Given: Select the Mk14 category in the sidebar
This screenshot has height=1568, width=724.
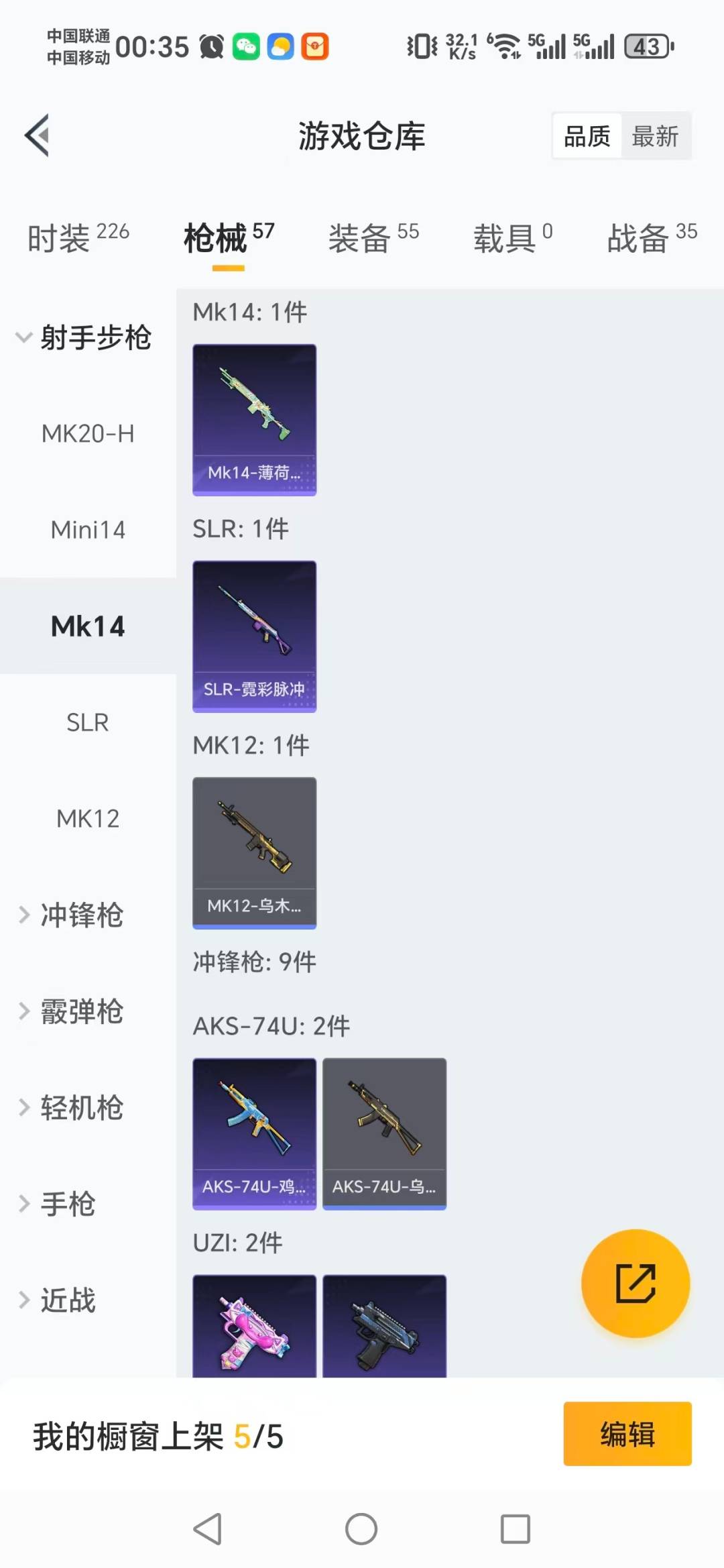Looking at the screenshot, I should [88, 626].
